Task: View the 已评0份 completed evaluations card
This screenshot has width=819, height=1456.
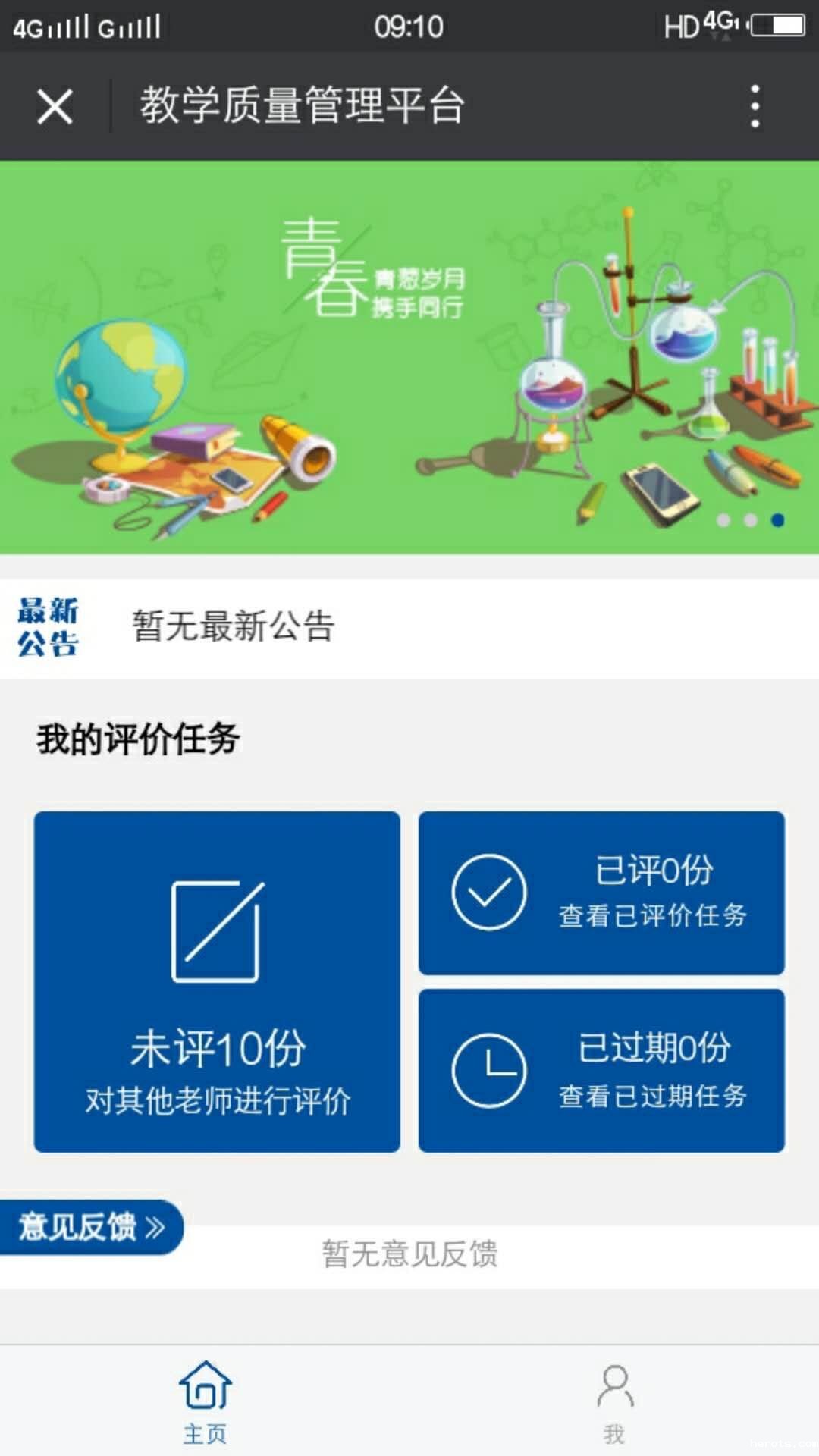Action: coord(601,893)
